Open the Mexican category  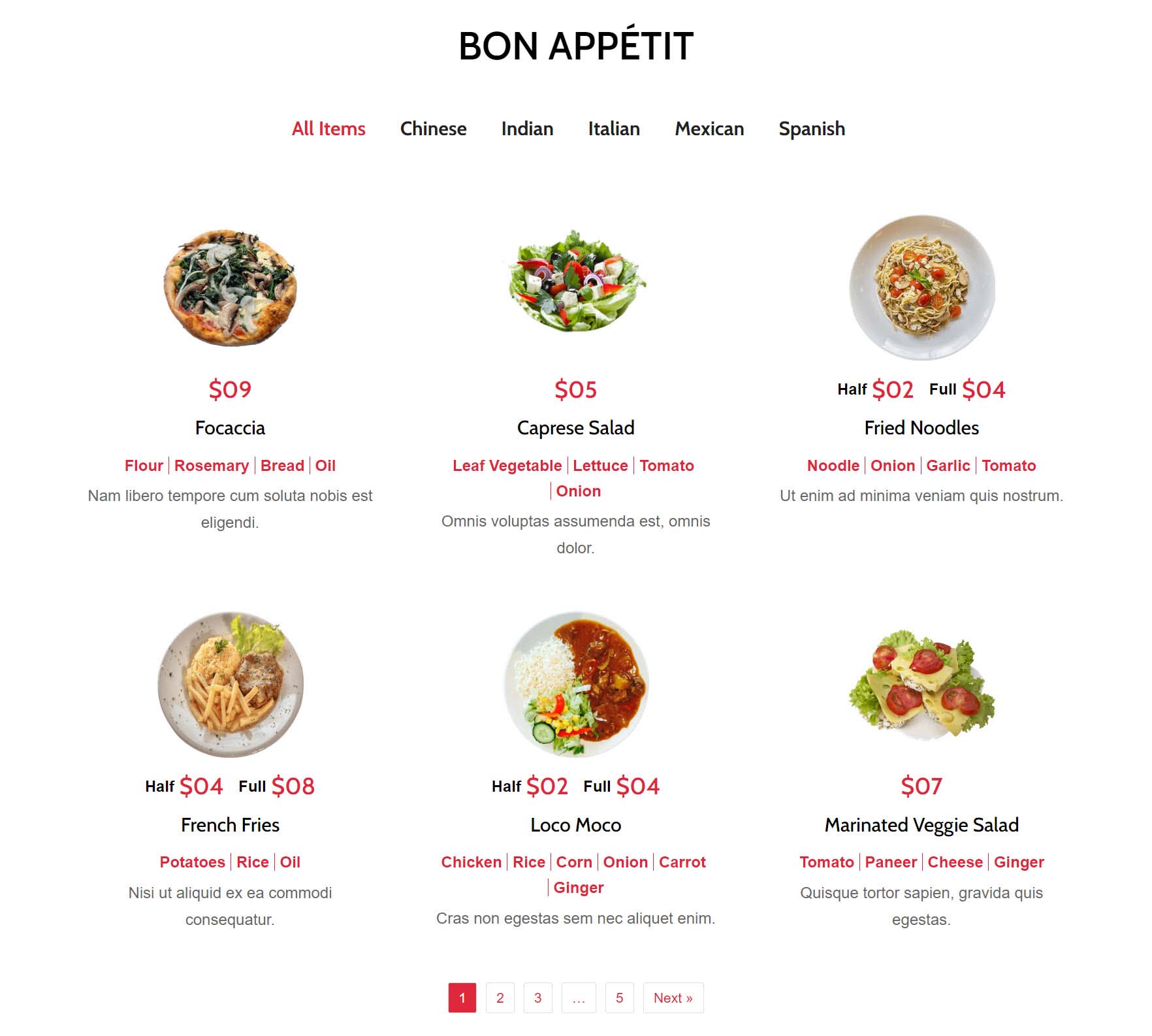point(709,129)
